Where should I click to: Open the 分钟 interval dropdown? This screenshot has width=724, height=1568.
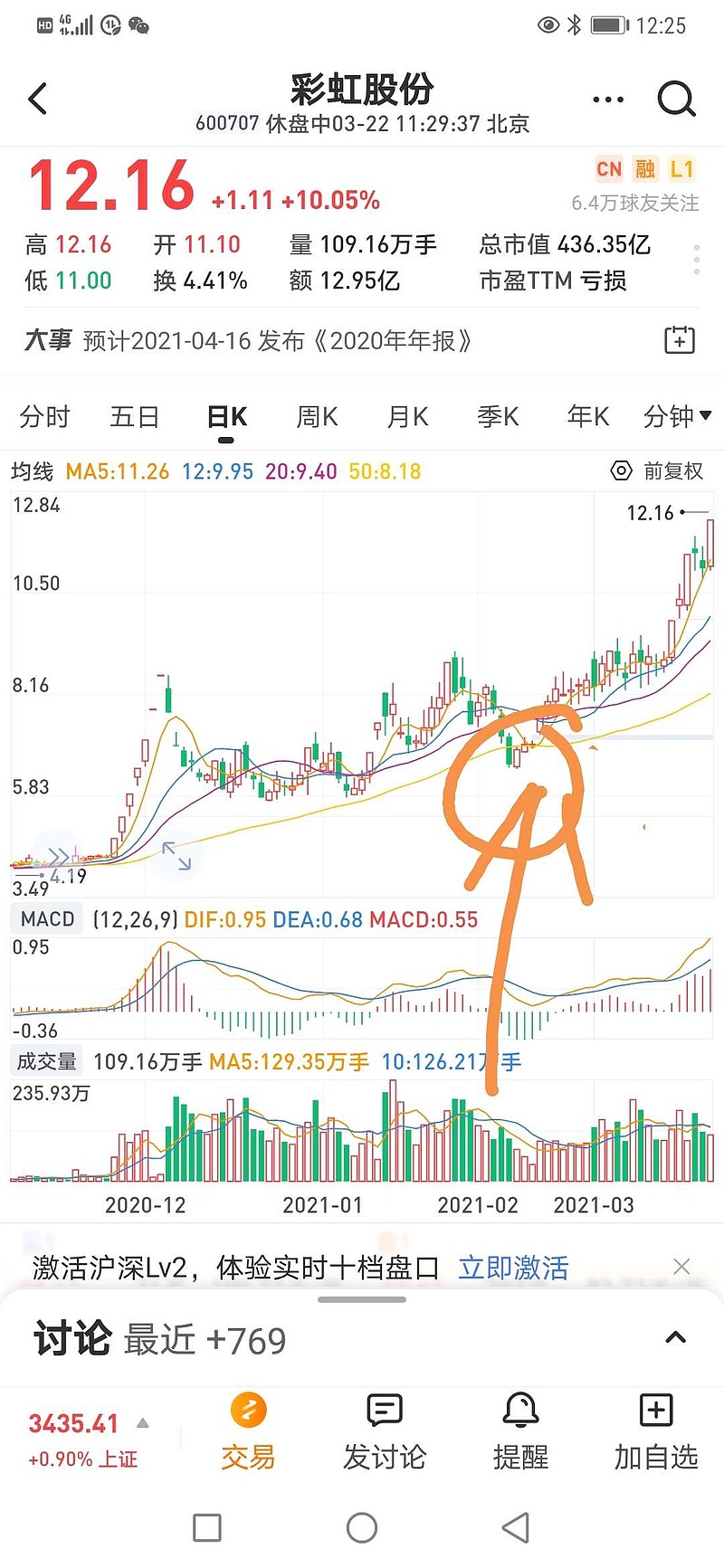[x=677, y=416]
